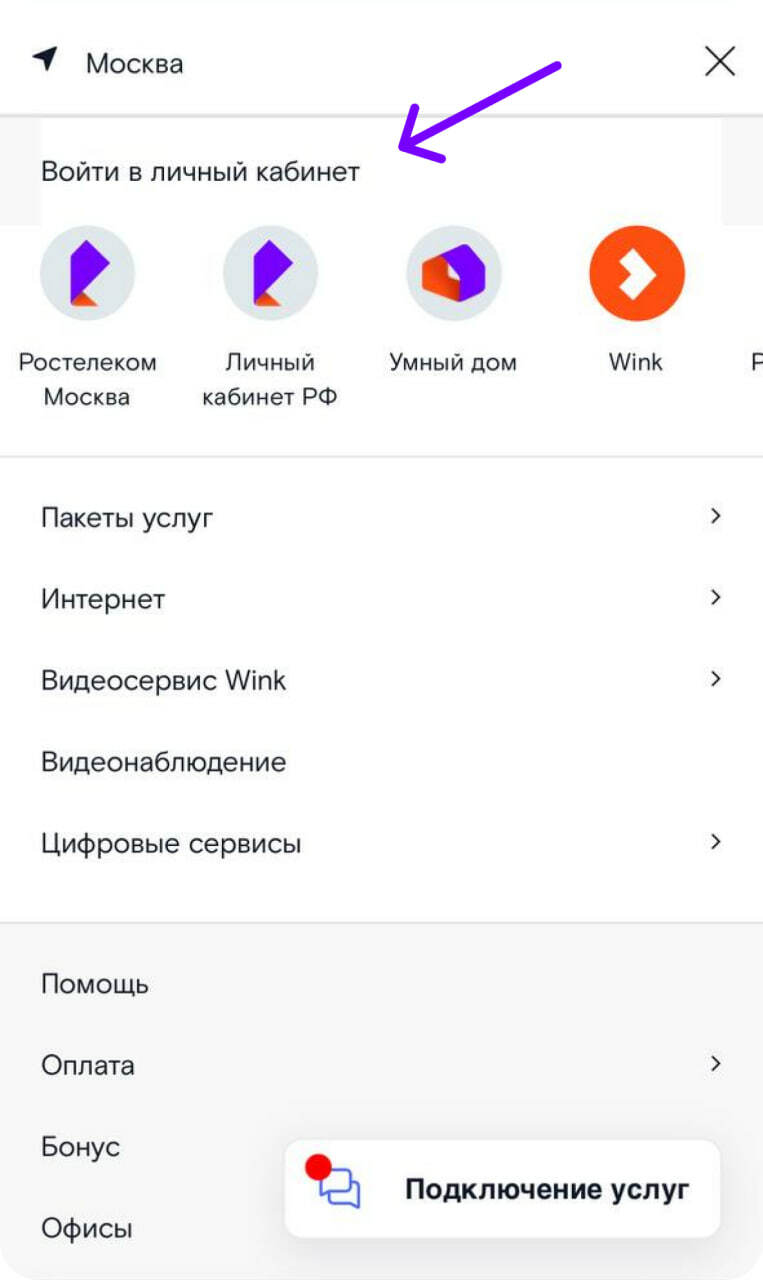The image size is (763, 1280).
Task: Select Личный кабинет РФ
Action: (x=270, y=274)
